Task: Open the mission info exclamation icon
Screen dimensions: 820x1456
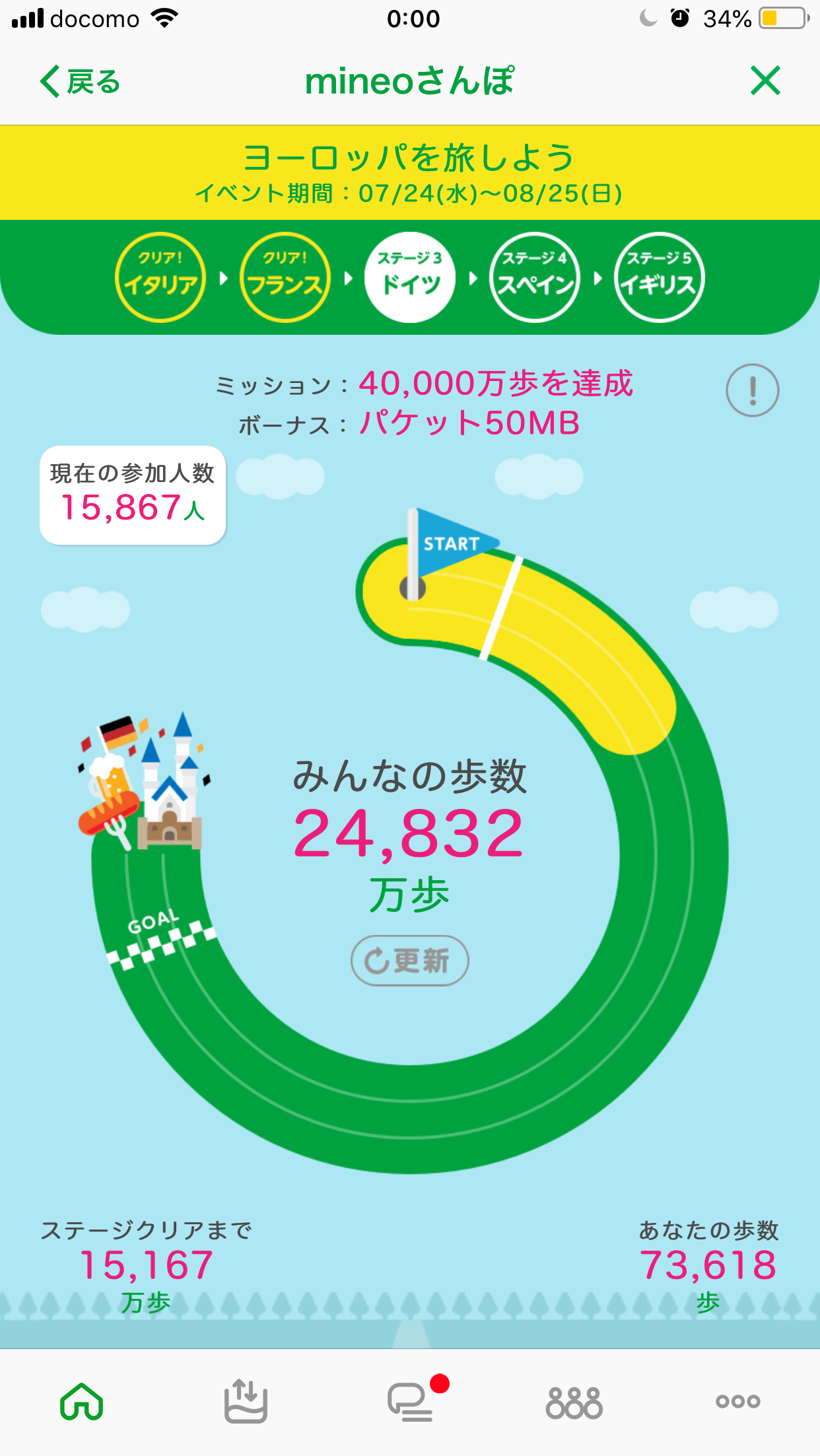Action: click(752, 390)
